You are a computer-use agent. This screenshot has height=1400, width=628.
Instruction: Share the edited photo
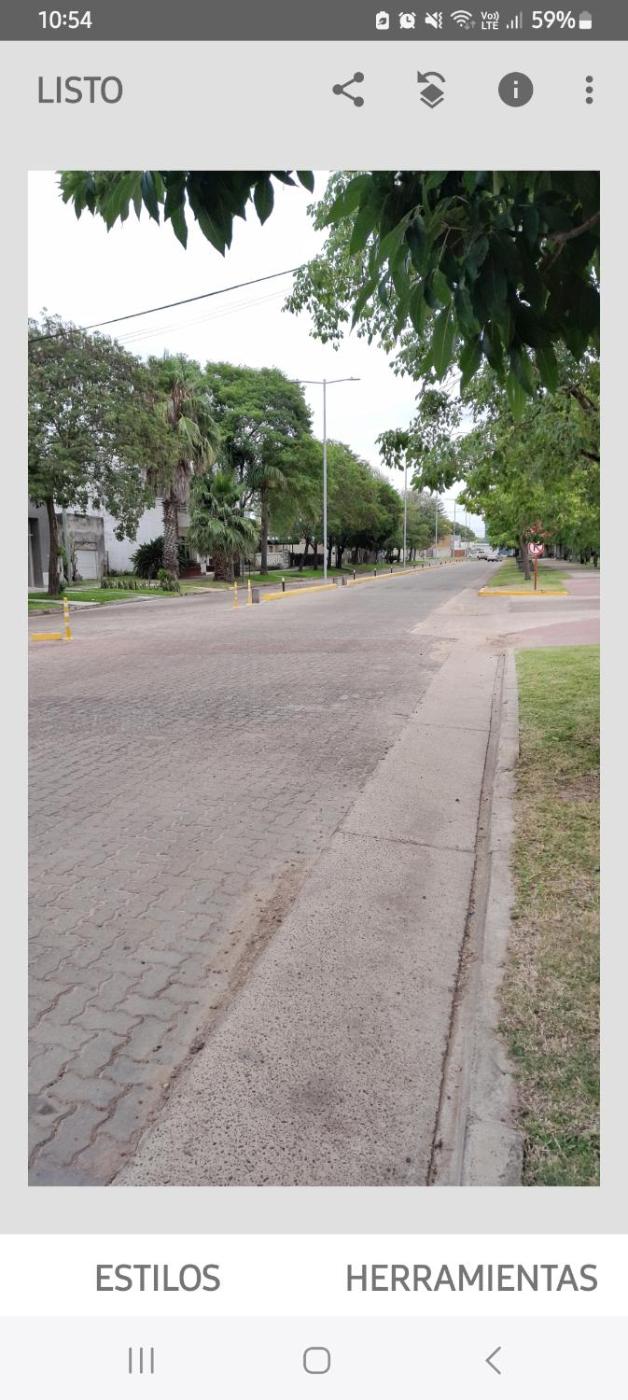(x=348, y=90)
